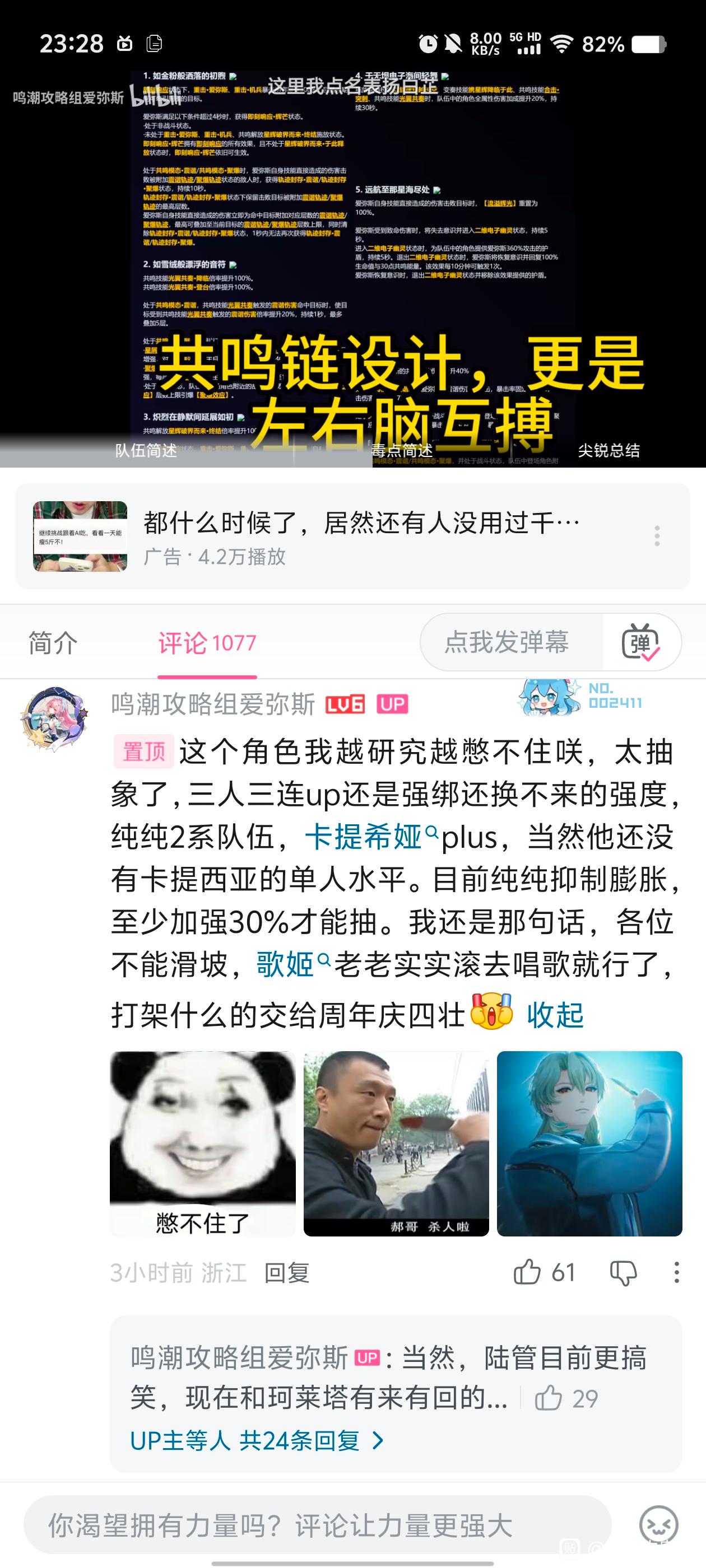Like the pinned comment with 61 likes
This screenshot has height=1568, width=706.
coord(544,1272)
